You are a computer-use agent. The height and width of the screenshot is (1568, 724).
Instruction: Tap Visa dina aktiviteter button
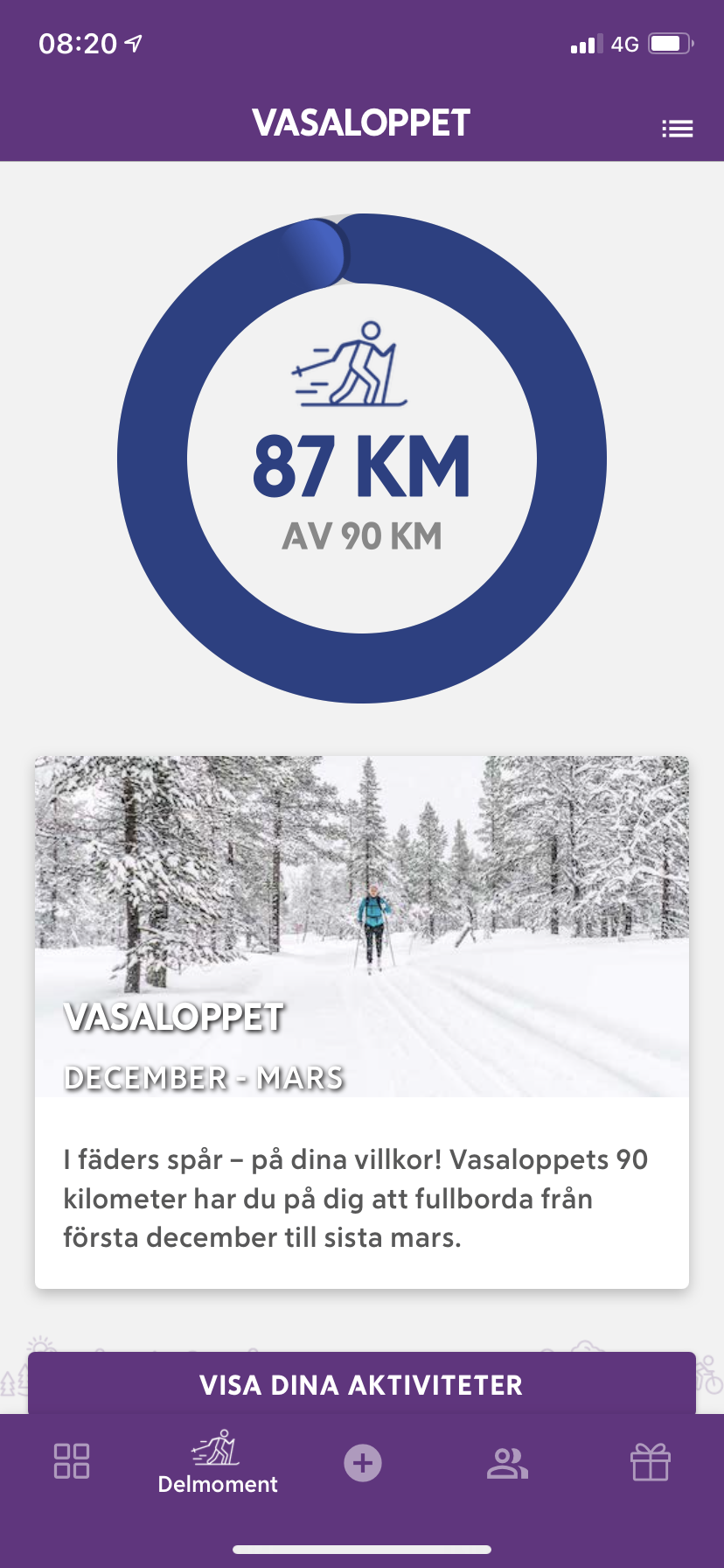tap(362, 1384)
